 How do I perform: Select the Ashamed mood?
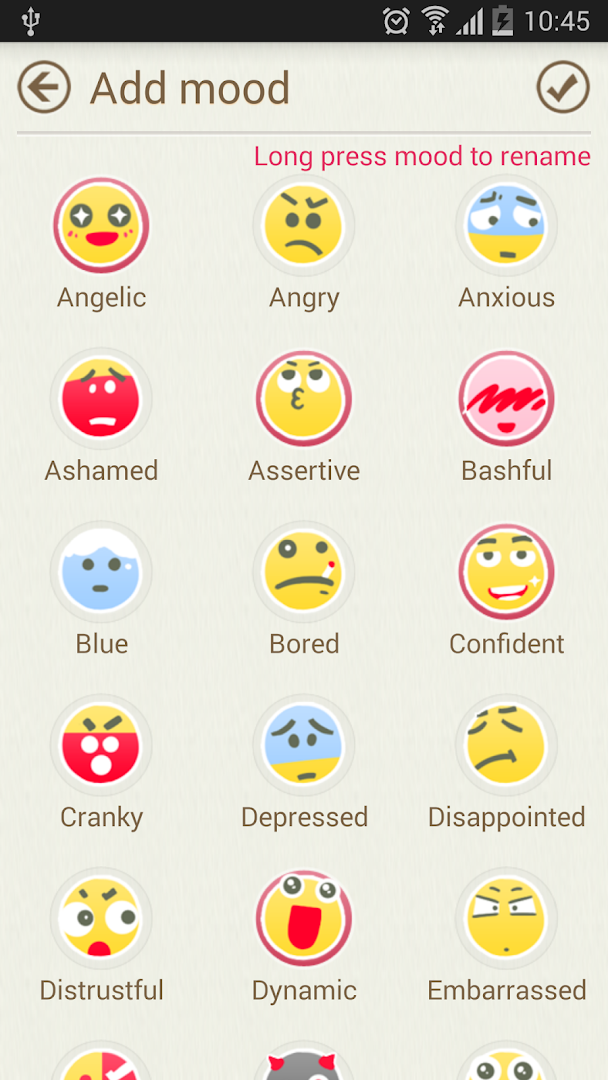(101, 399)
